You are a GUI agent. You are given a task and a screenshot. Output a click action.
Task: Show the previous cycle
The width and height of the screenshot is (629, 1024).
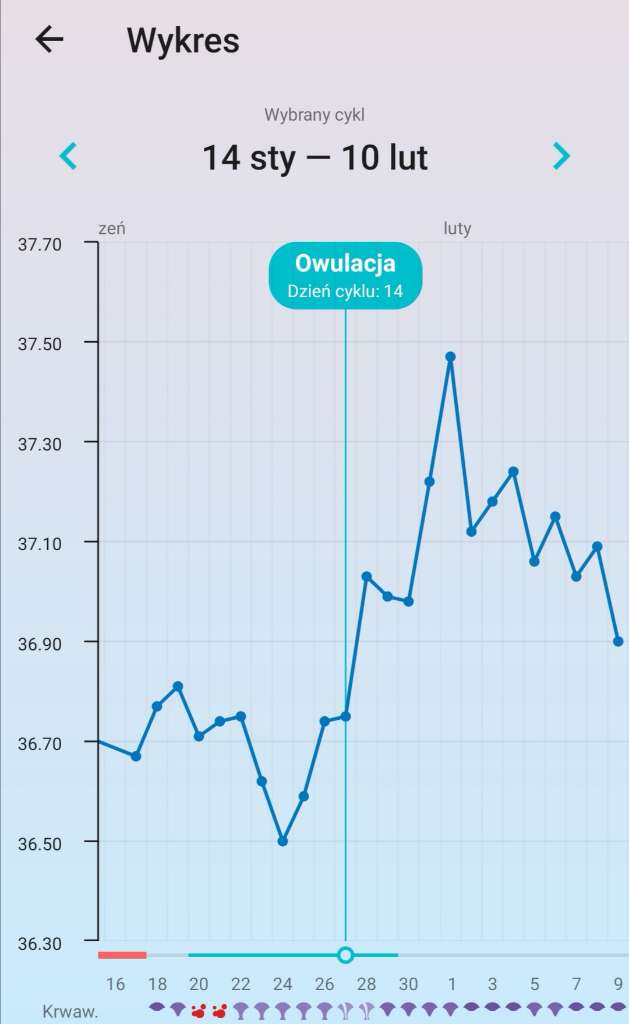point(68,156)
